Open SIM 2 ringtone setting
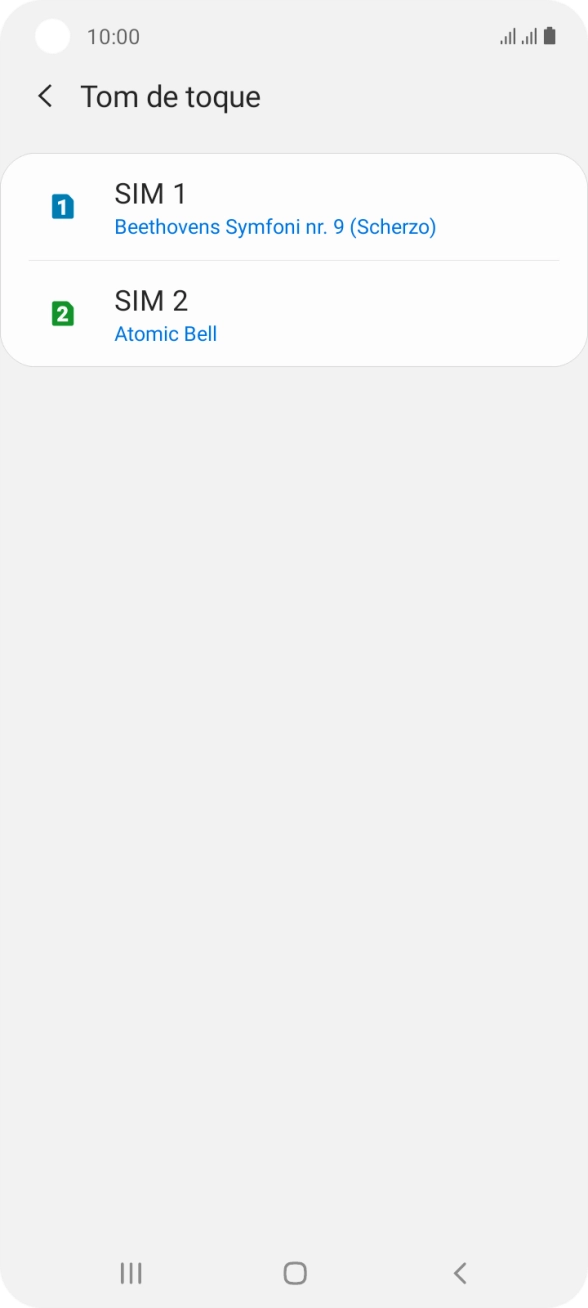Image resolution: width=588 pixels, height=1308 pixels. [294, 314]
